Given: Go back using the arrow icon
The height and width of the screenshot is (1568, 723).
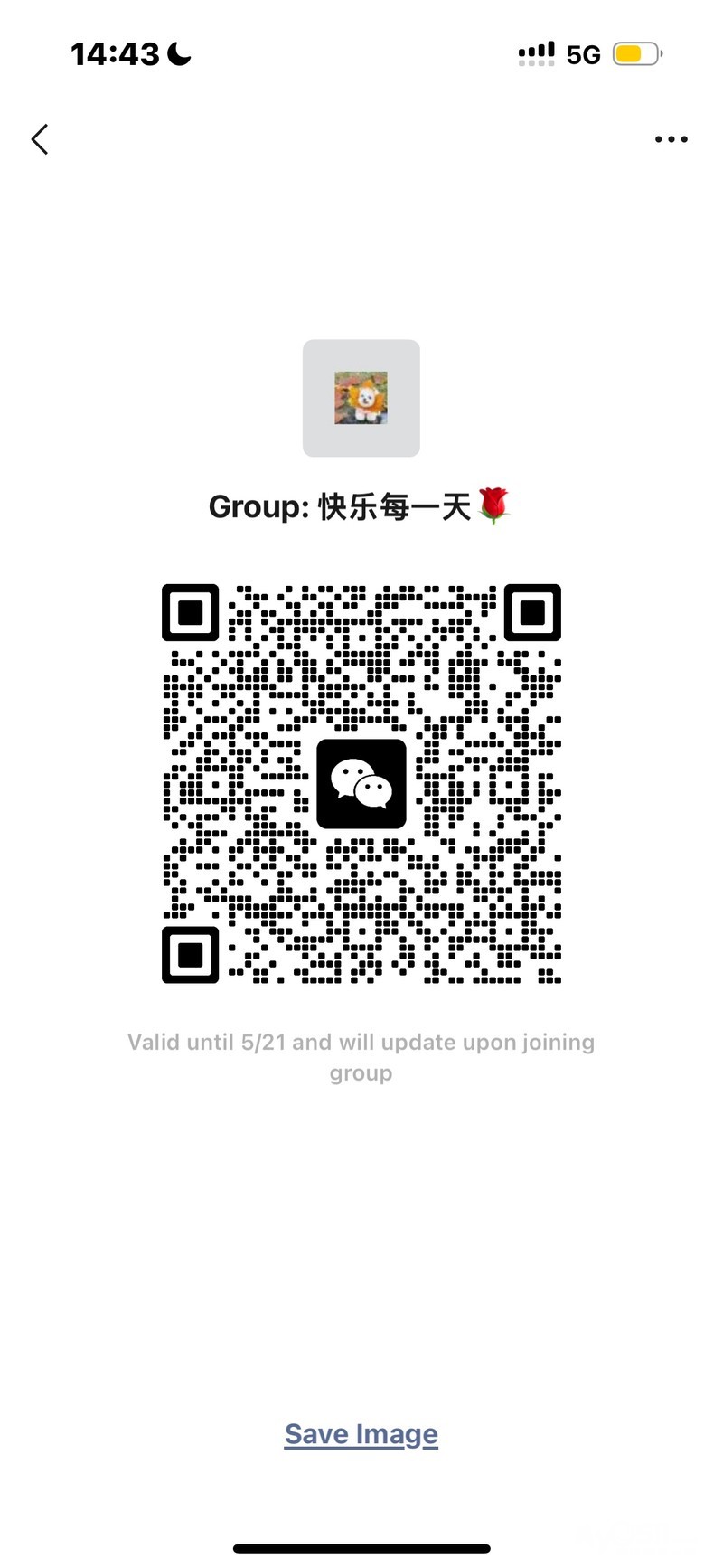Looking at the screenshot, I should (x=40, y=139).
